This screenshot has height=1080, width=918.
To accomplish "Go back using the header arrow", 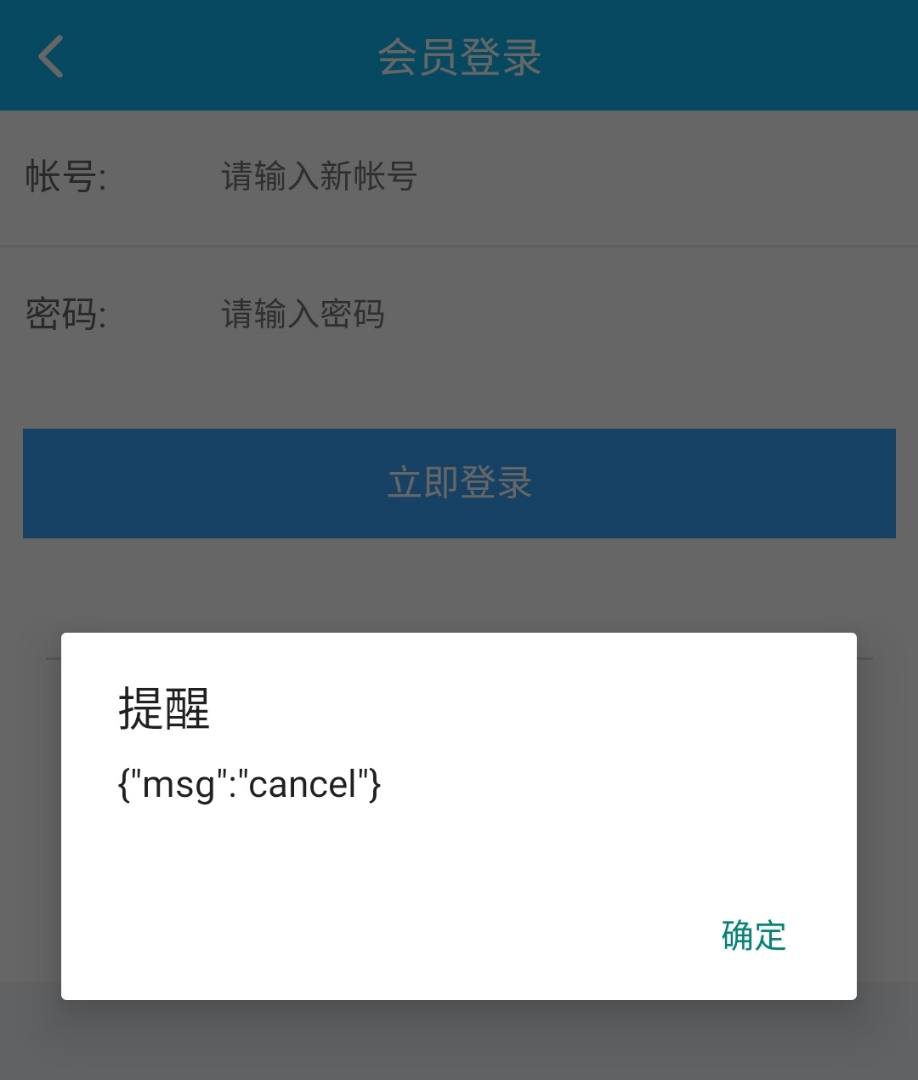I will point(51,56).
